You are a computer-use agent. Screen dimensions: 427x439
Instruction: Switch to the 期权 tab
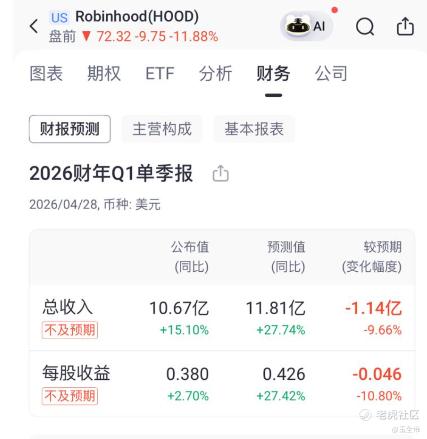104,73
